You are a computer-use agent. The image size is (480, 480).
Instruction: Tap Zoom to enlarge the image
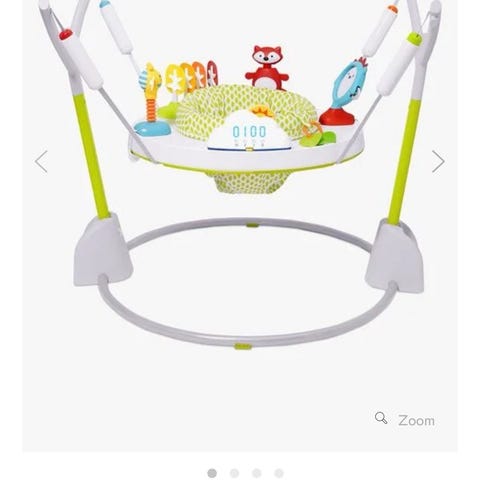405,420
